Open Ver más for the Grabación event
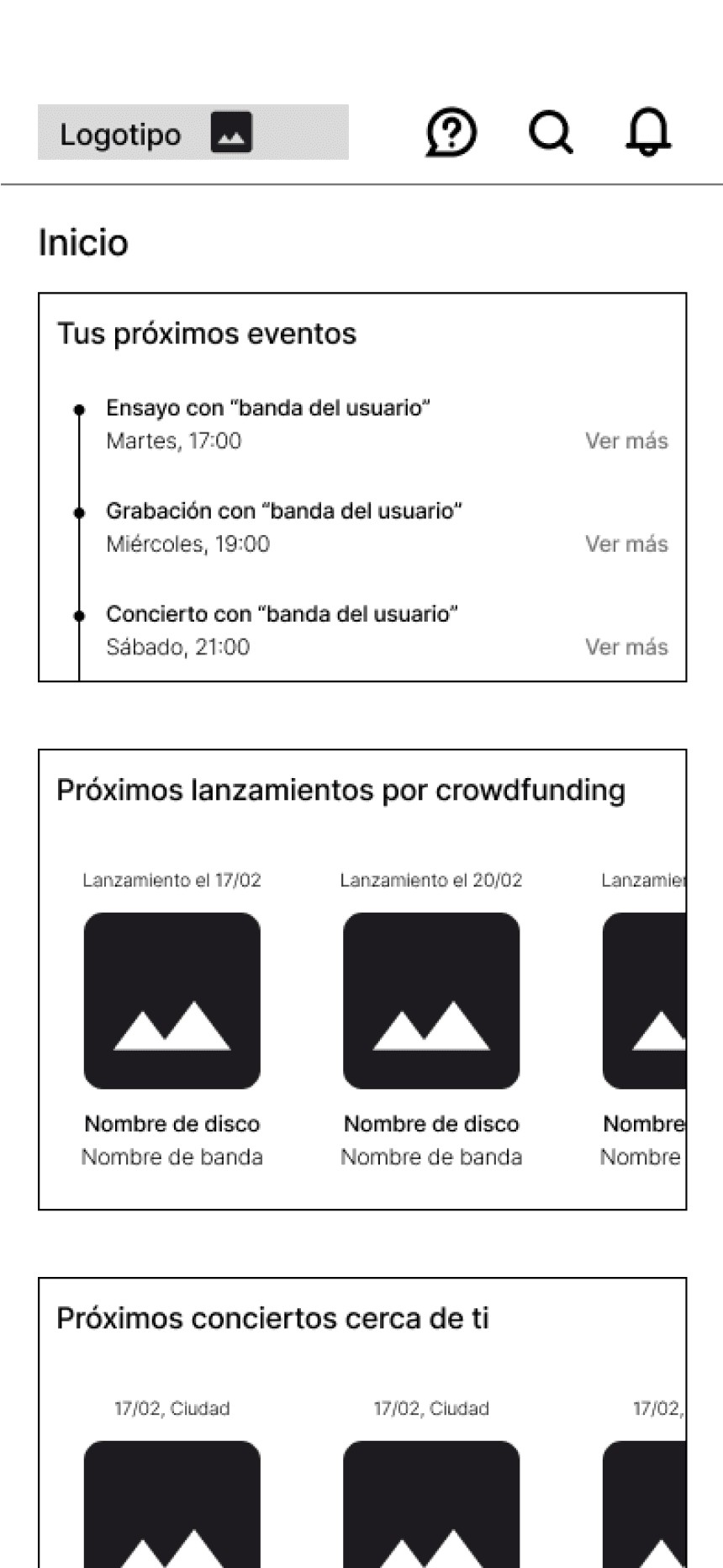Image resolution: width=723 pixels, height=1568 pixels. pos(626,544)
